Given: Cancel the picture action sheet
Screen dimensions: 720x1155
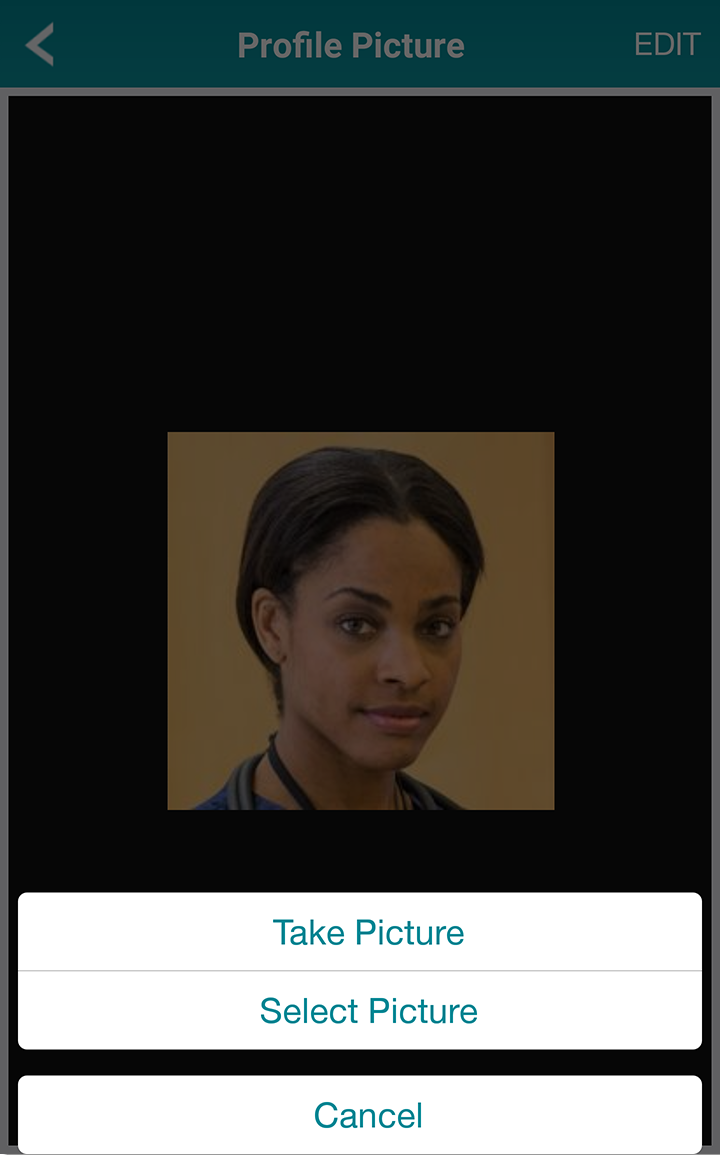Looking at the screenshot, I should click(x=368, y=1114).
